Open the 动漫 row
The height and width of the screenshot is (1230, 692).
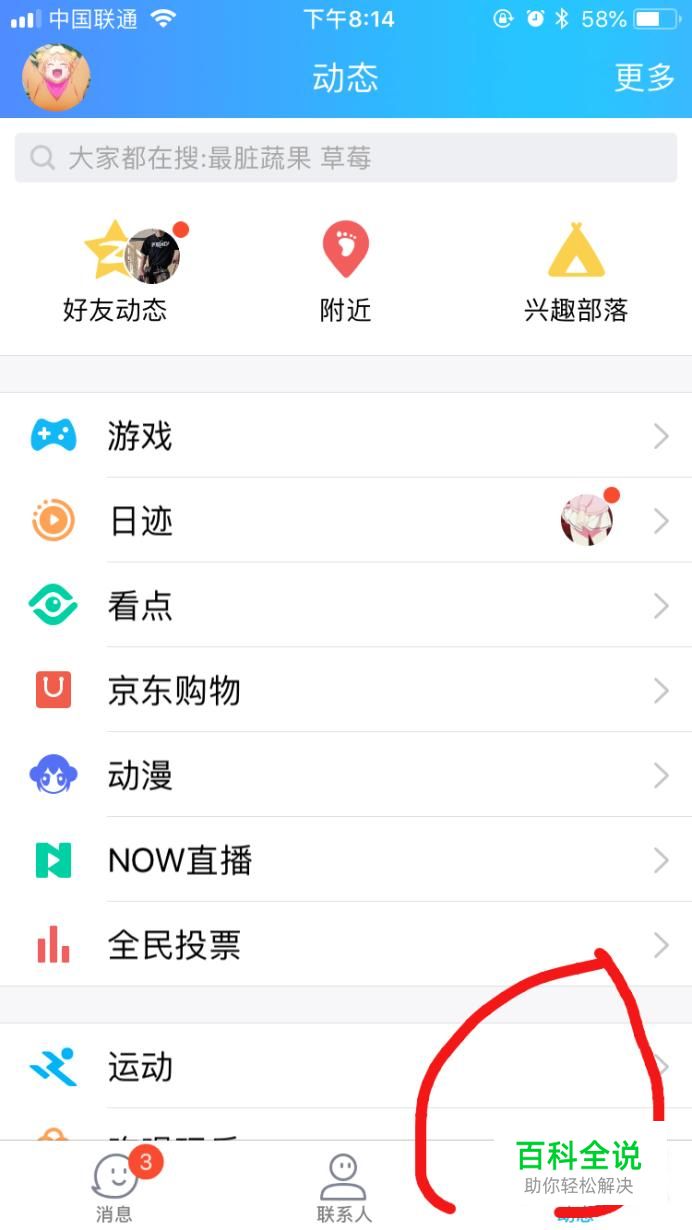[345, 776]
